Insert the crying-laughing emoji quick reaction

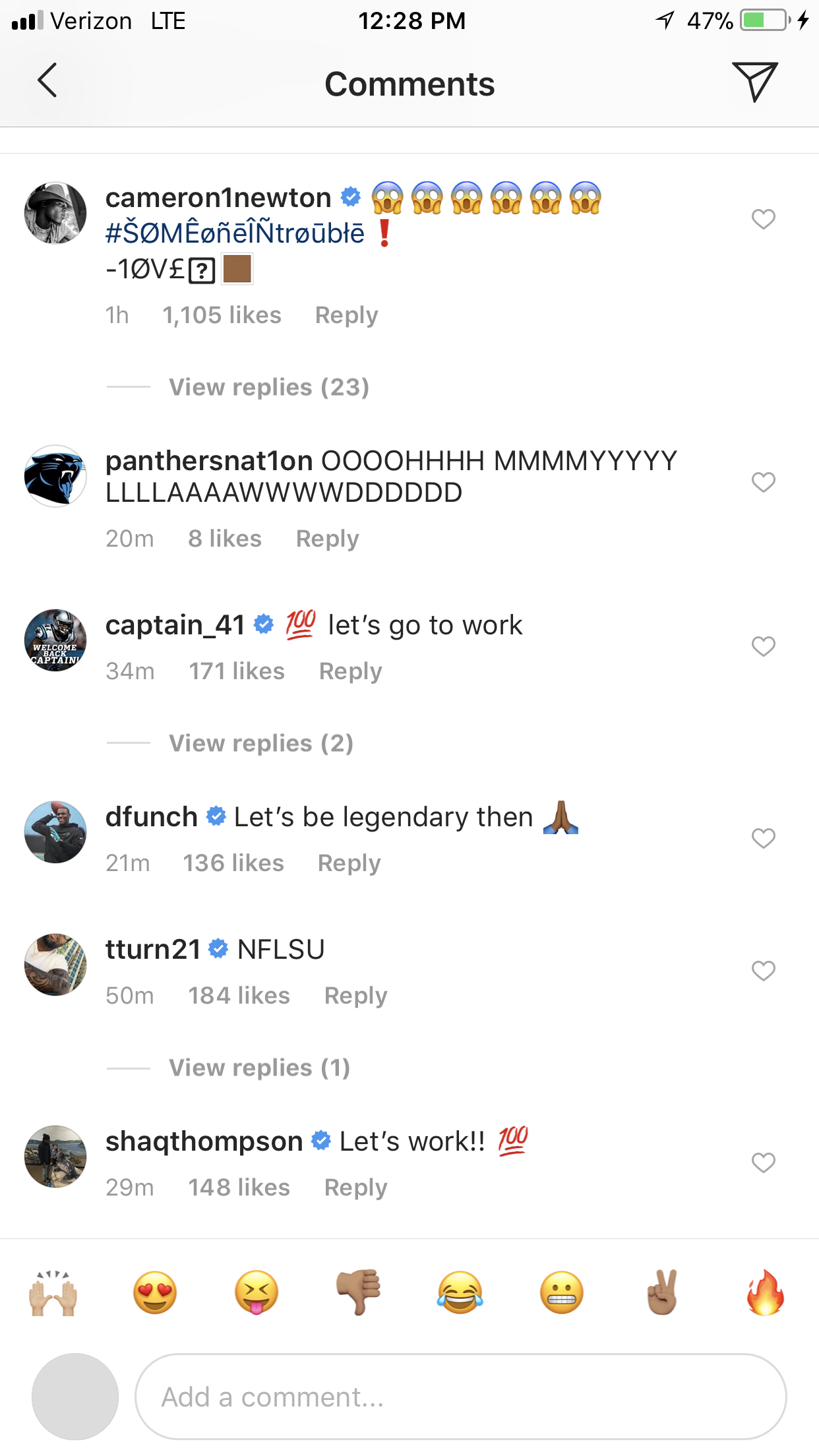(x=460, y=1292)
